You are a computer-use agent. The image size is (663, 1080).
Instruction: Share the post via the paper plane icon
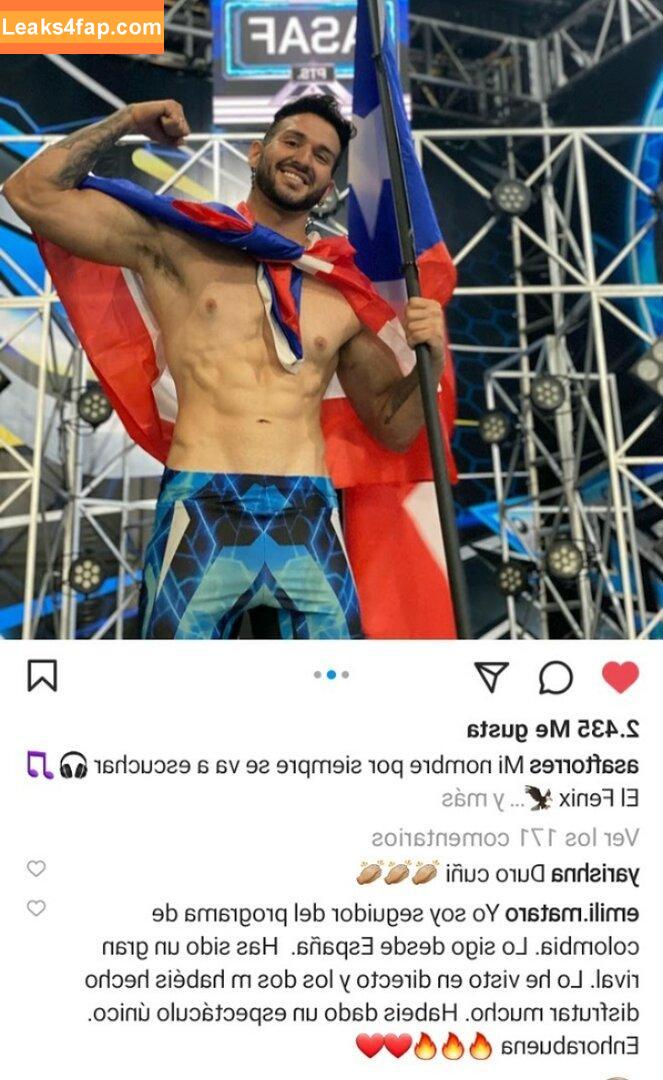[491, 677]
